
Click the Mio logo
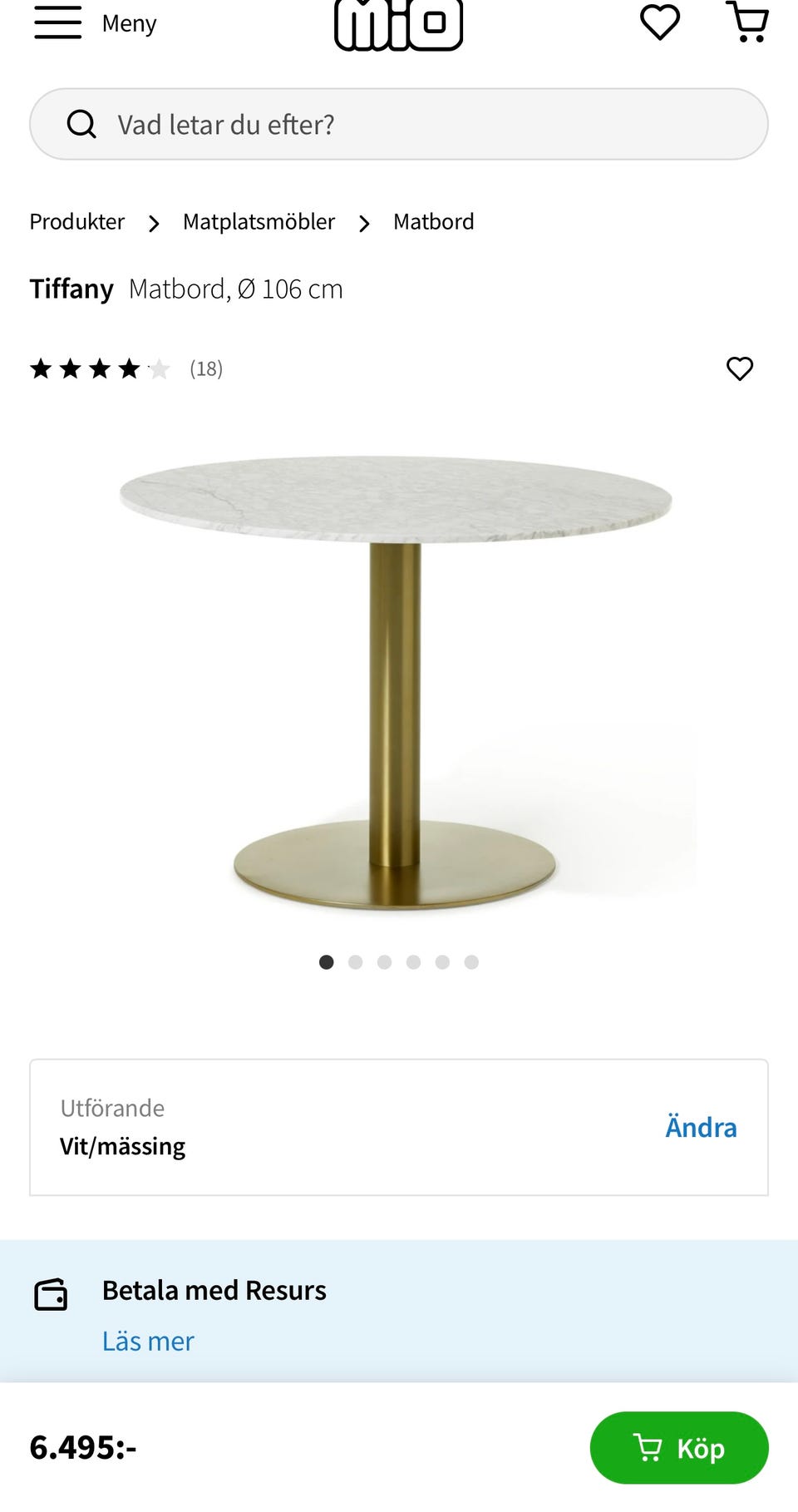click(399, 25)
